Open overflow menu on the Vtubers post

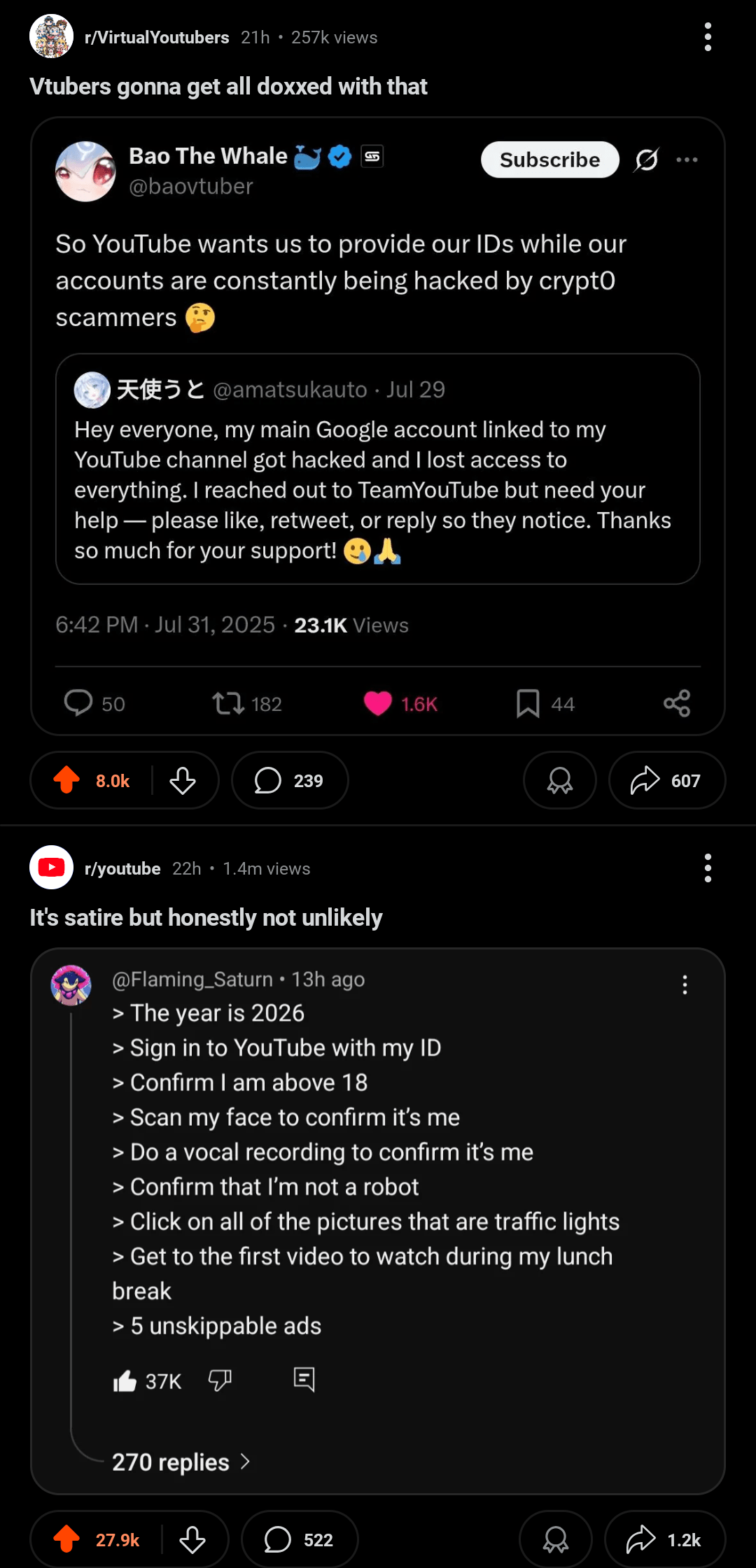pyautogui.click(x=708, y=37)
